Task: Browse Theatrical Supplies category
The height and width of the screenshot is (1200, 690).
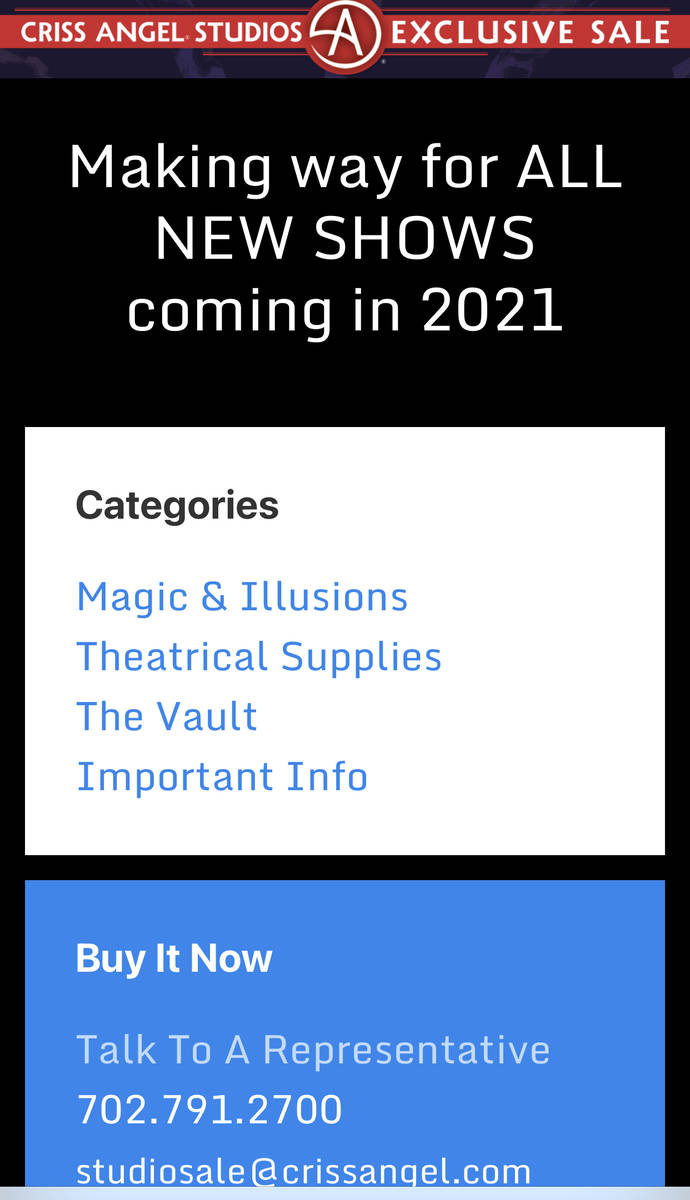Action: tap(259, 657)
